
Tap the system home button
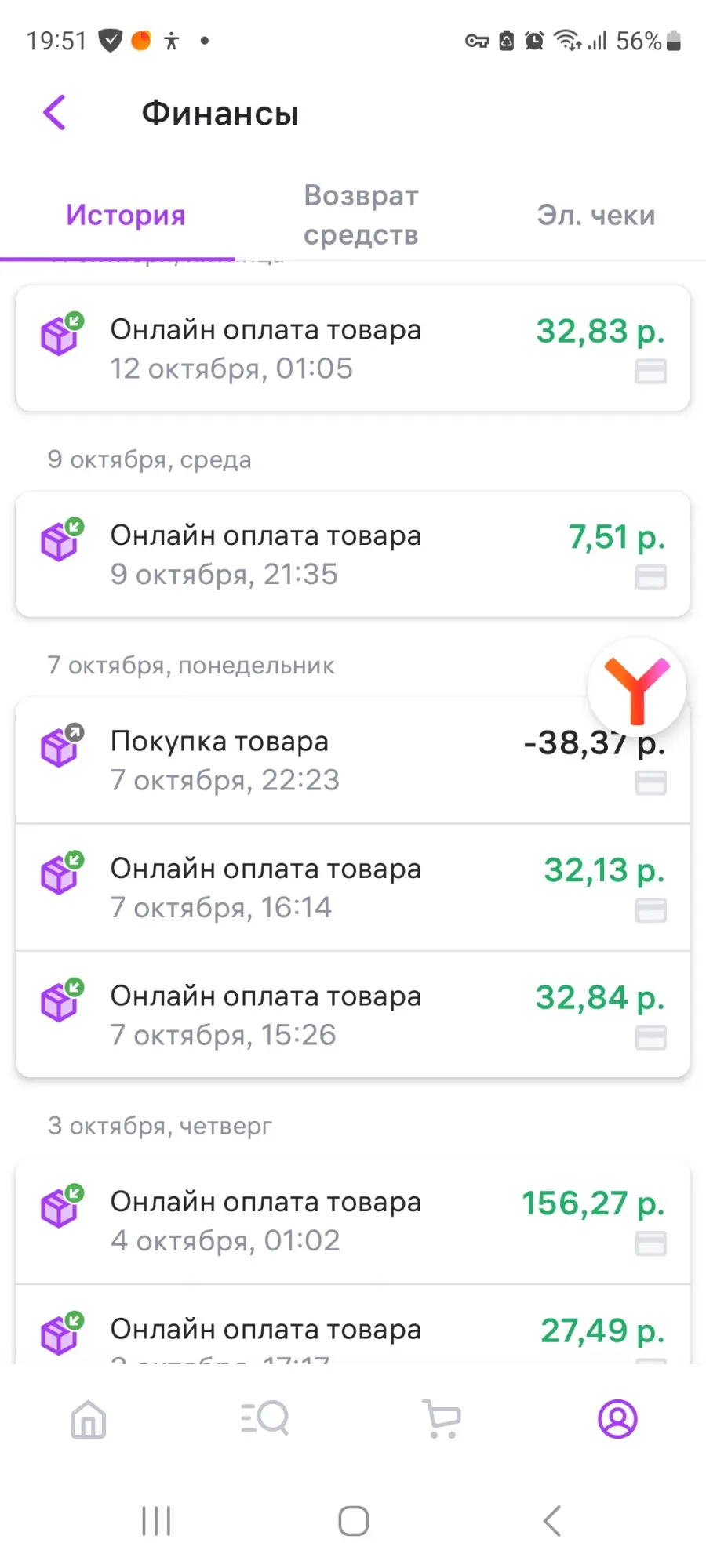click(x=353, y=1521)
